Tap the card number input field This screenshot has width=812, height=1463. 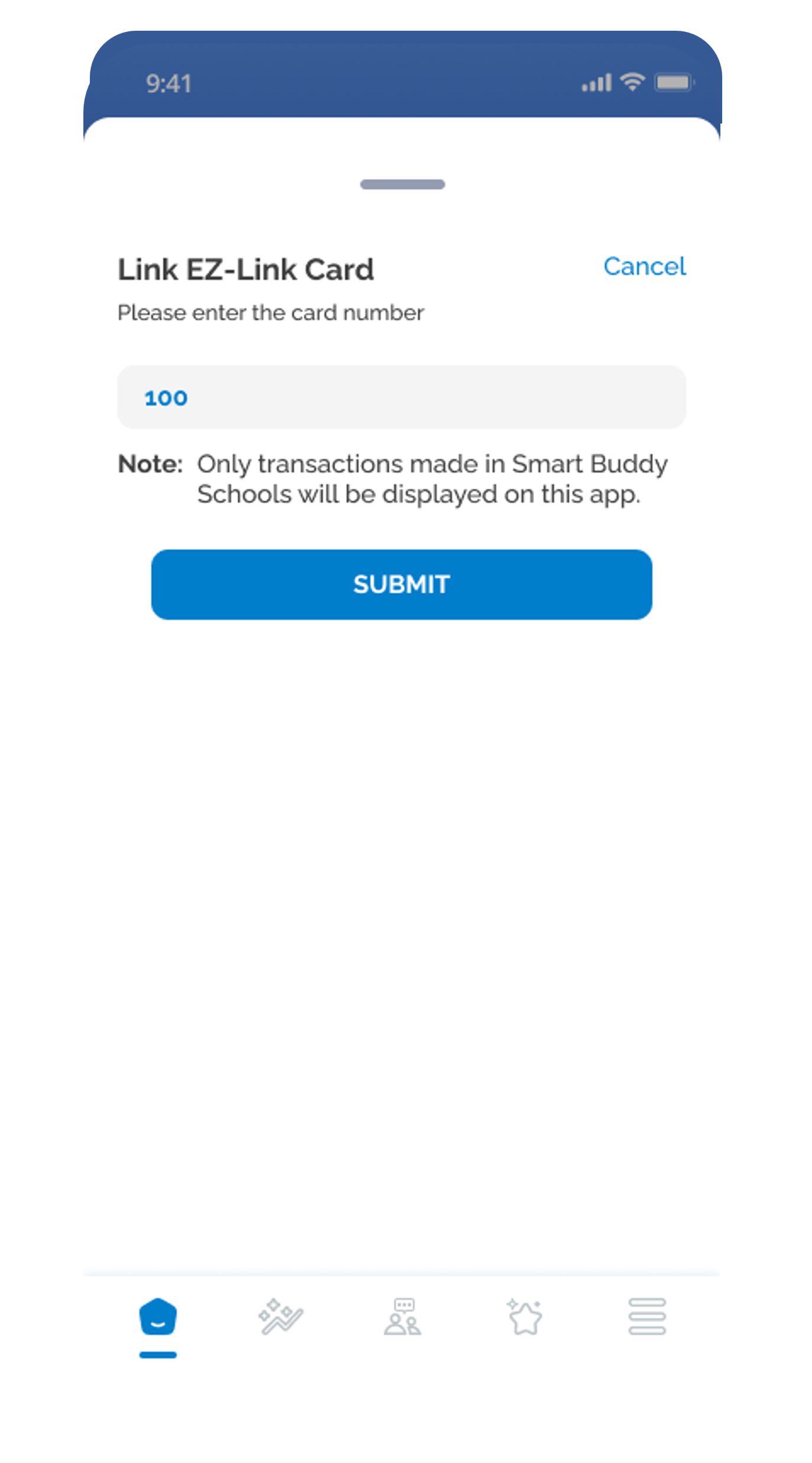tap(402, 397)
